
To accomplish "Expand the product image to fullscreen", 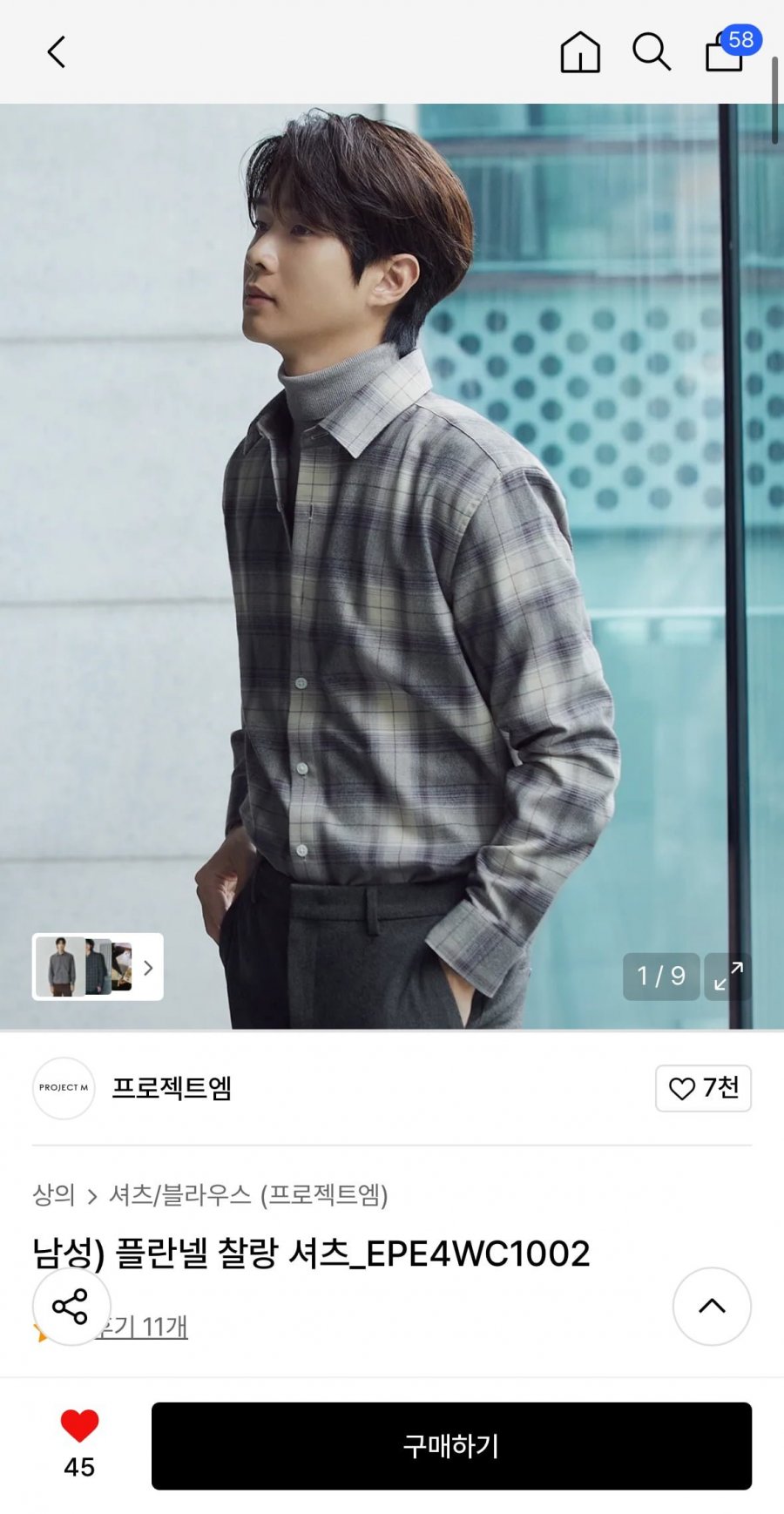I will [728, 976].
